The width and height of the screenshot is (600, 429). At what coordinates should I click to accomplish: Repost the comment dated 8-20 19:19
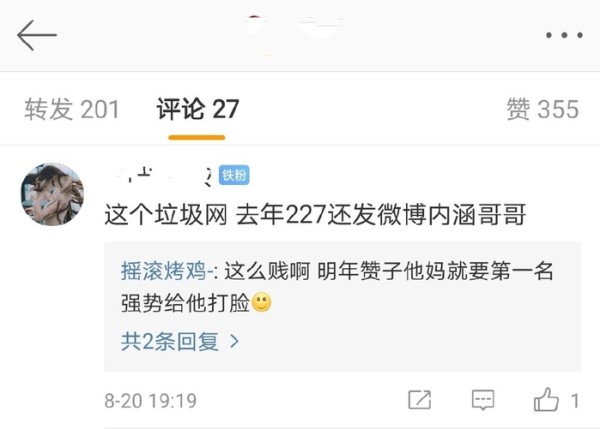420,400
